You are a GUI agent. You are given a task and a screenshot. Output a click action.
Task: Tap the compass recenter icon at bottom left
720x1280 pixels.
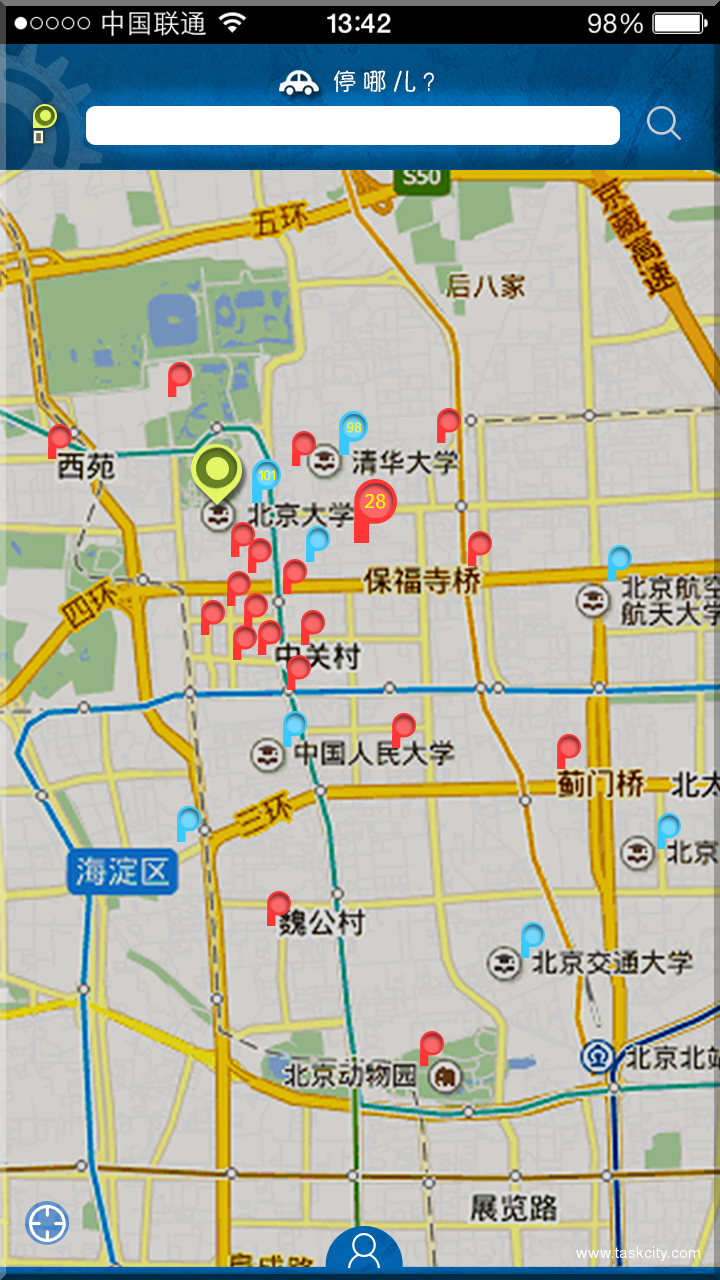click(x=47, y=1223)
